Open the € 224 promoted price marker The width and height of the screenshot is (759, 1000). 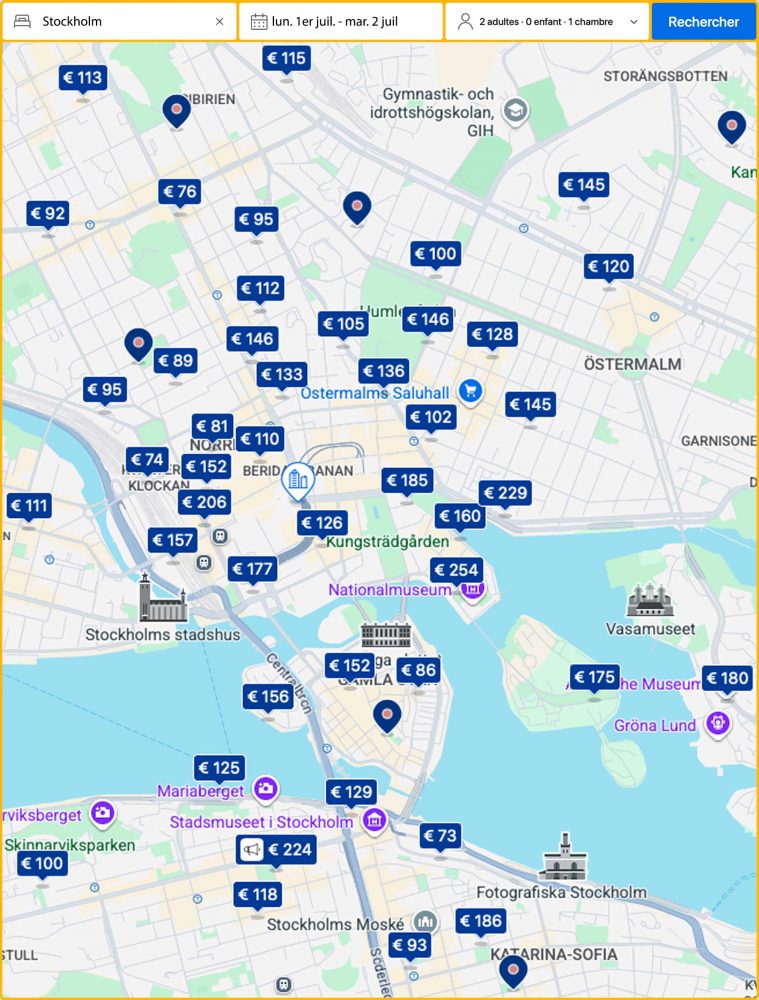click(x=277, y=850)
